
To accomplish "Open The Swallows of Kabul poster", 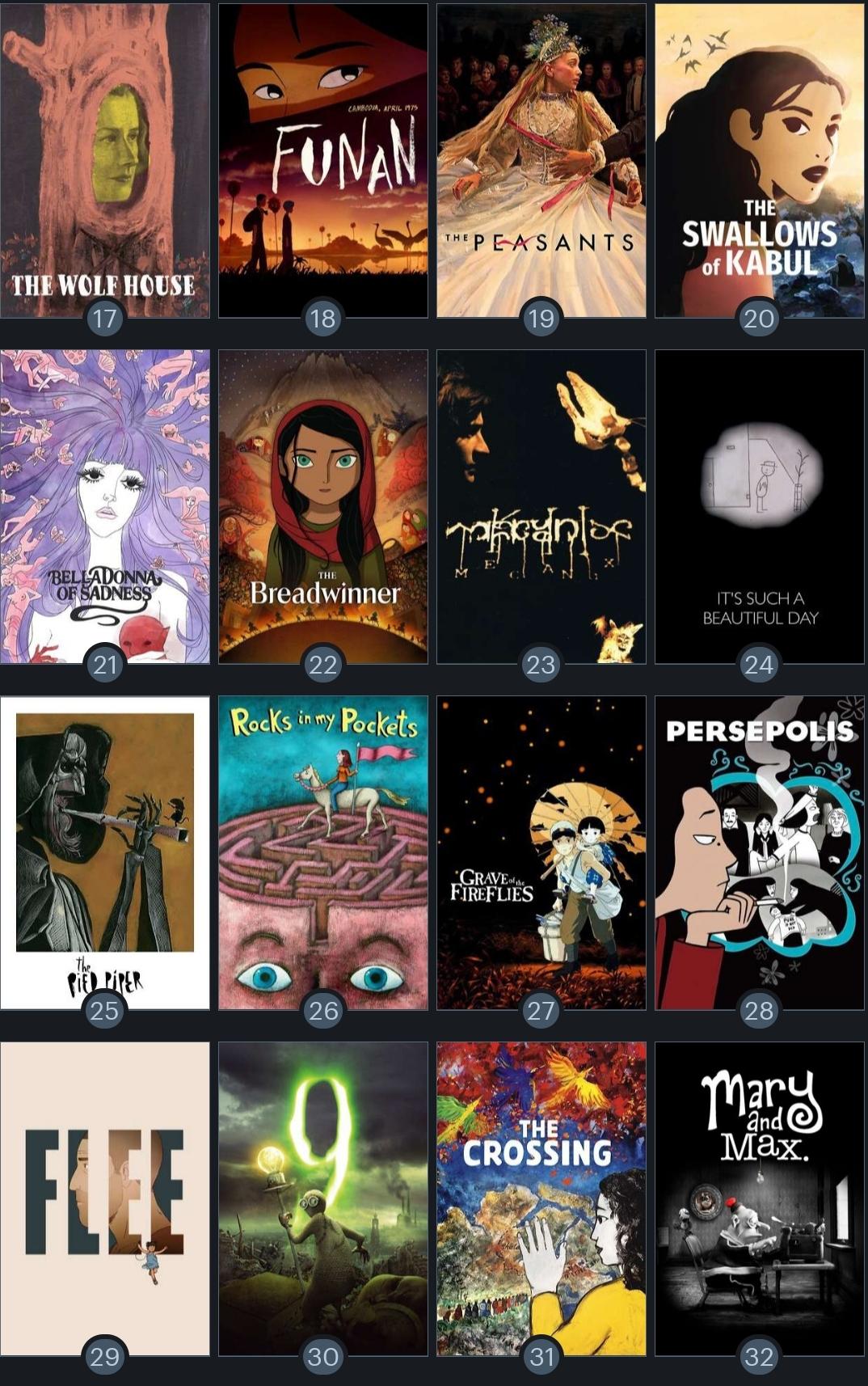I will click(757, 154).
